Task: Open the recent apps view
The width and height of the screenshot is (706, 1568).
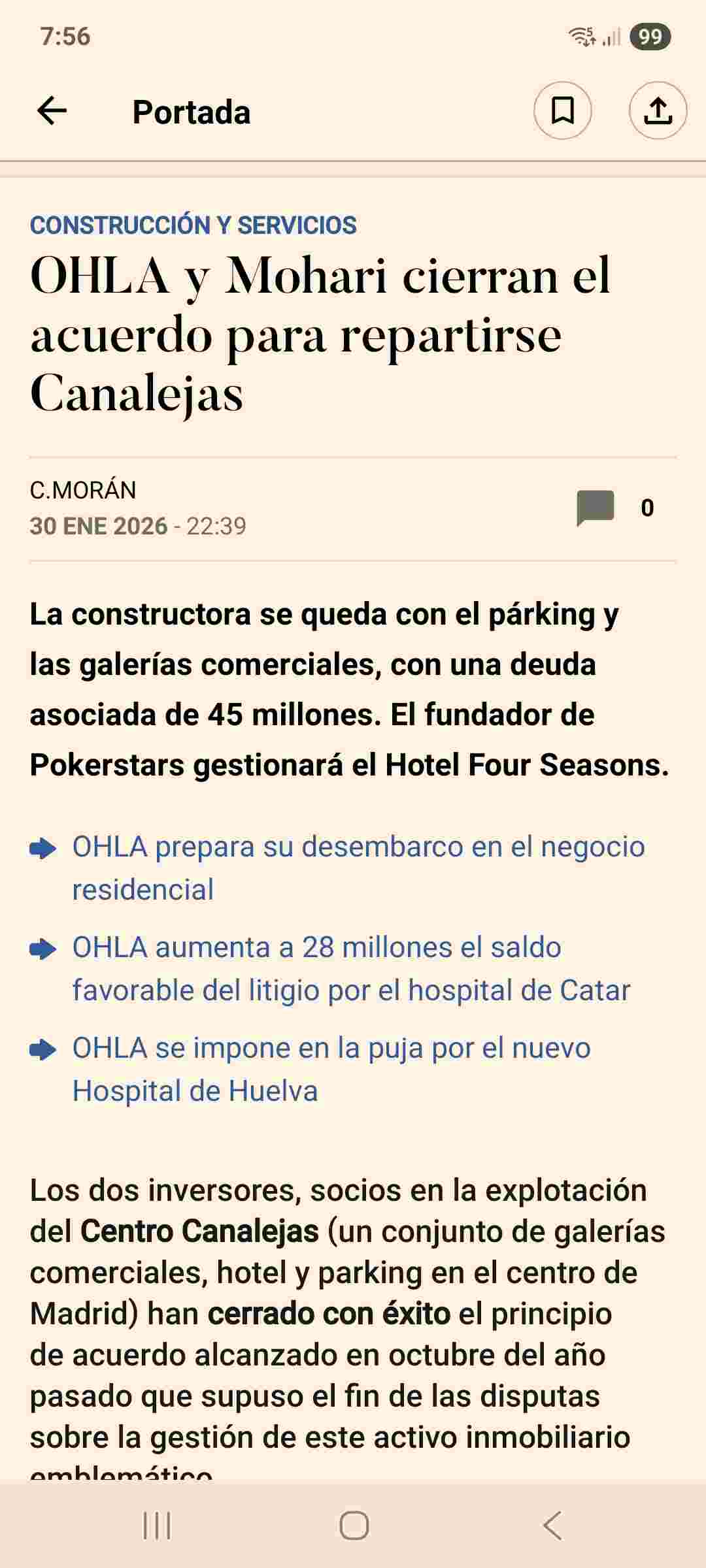Action: (157, 1526)
